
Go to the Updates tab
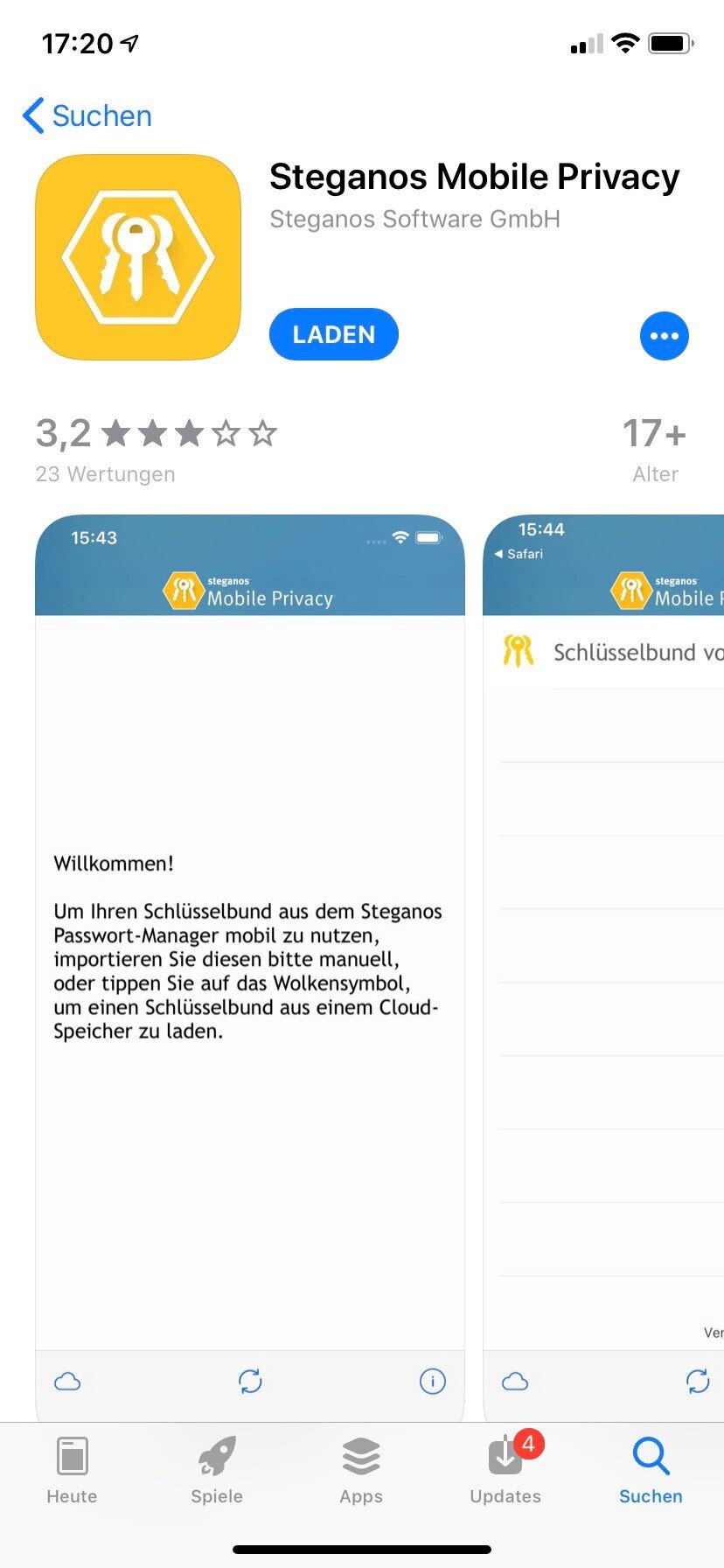pos(505,1470)
